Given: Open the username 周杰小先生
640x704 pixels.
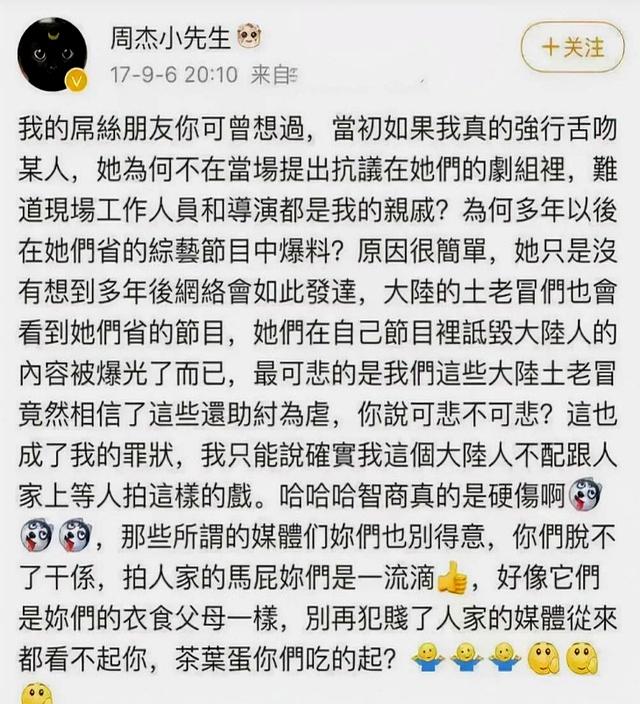Looking at the screenshot, I should click(x=168, y=38).
